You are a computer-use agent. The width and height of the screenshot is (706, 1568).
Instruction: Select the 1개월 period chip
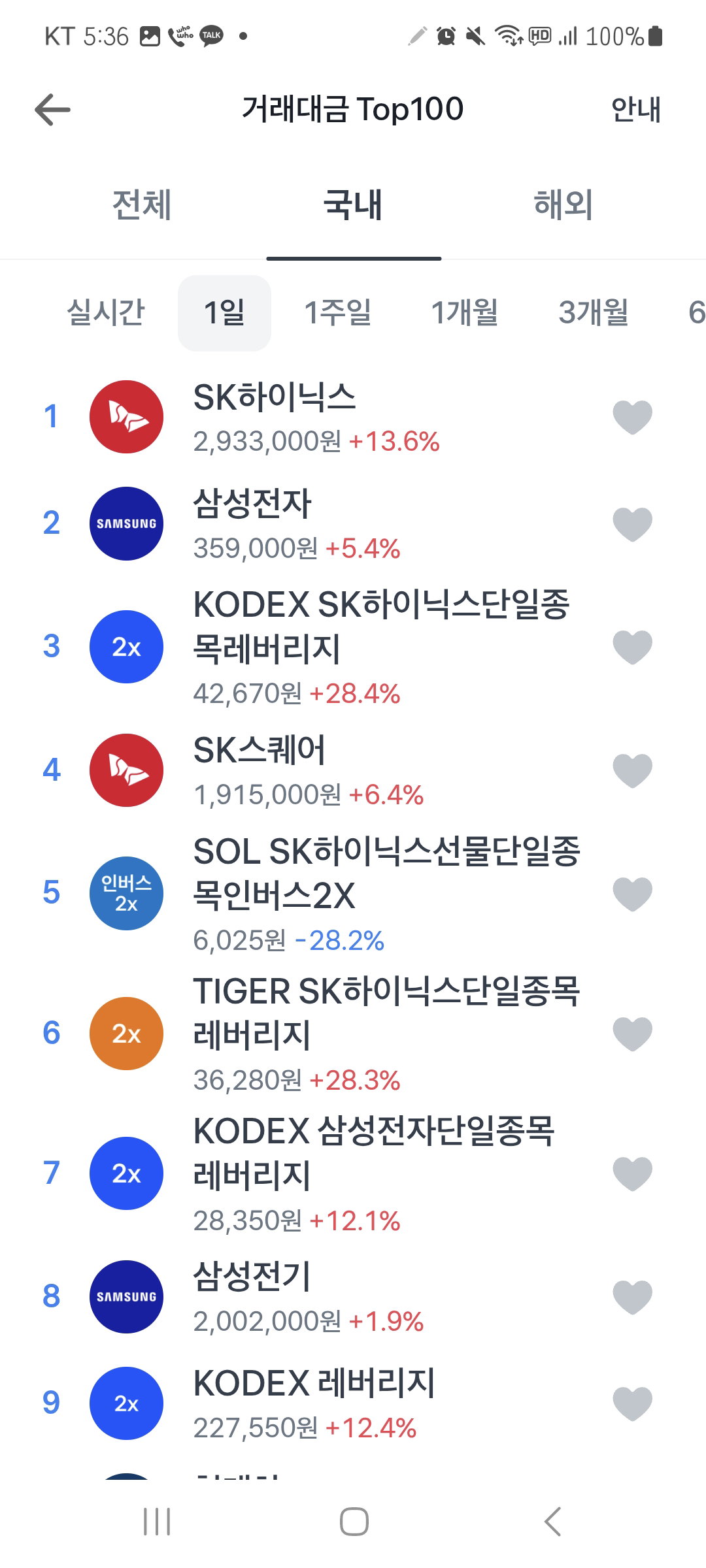click(465, 312)
